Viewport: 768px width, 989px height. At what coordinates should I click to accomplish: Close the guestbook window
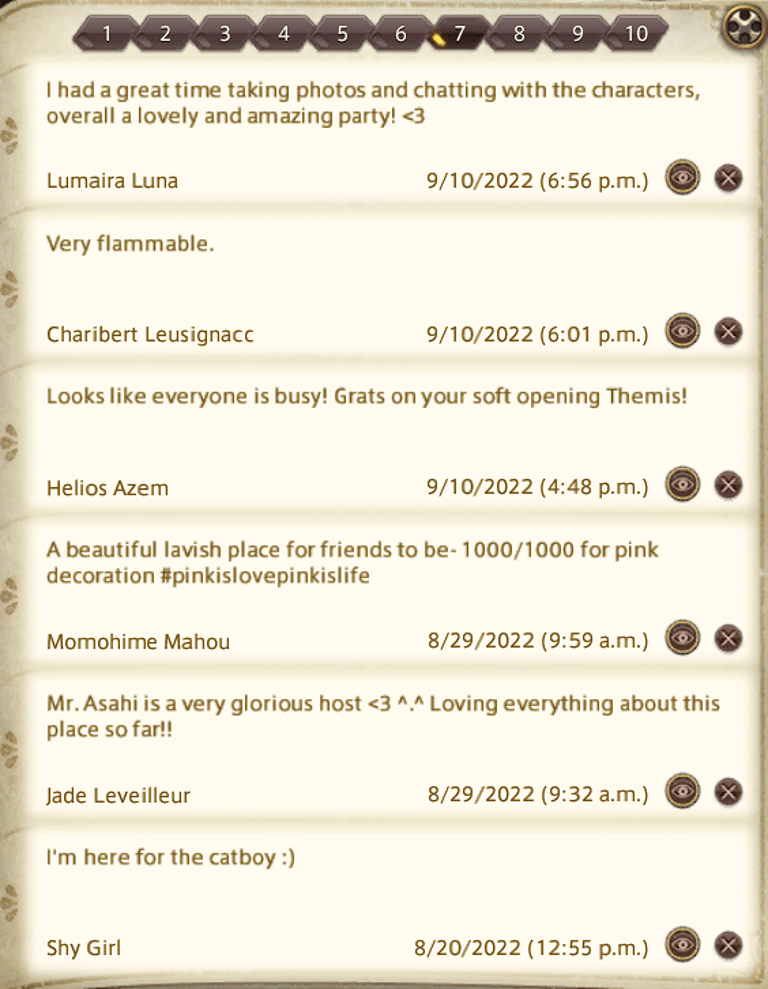[x=743, y=25]
